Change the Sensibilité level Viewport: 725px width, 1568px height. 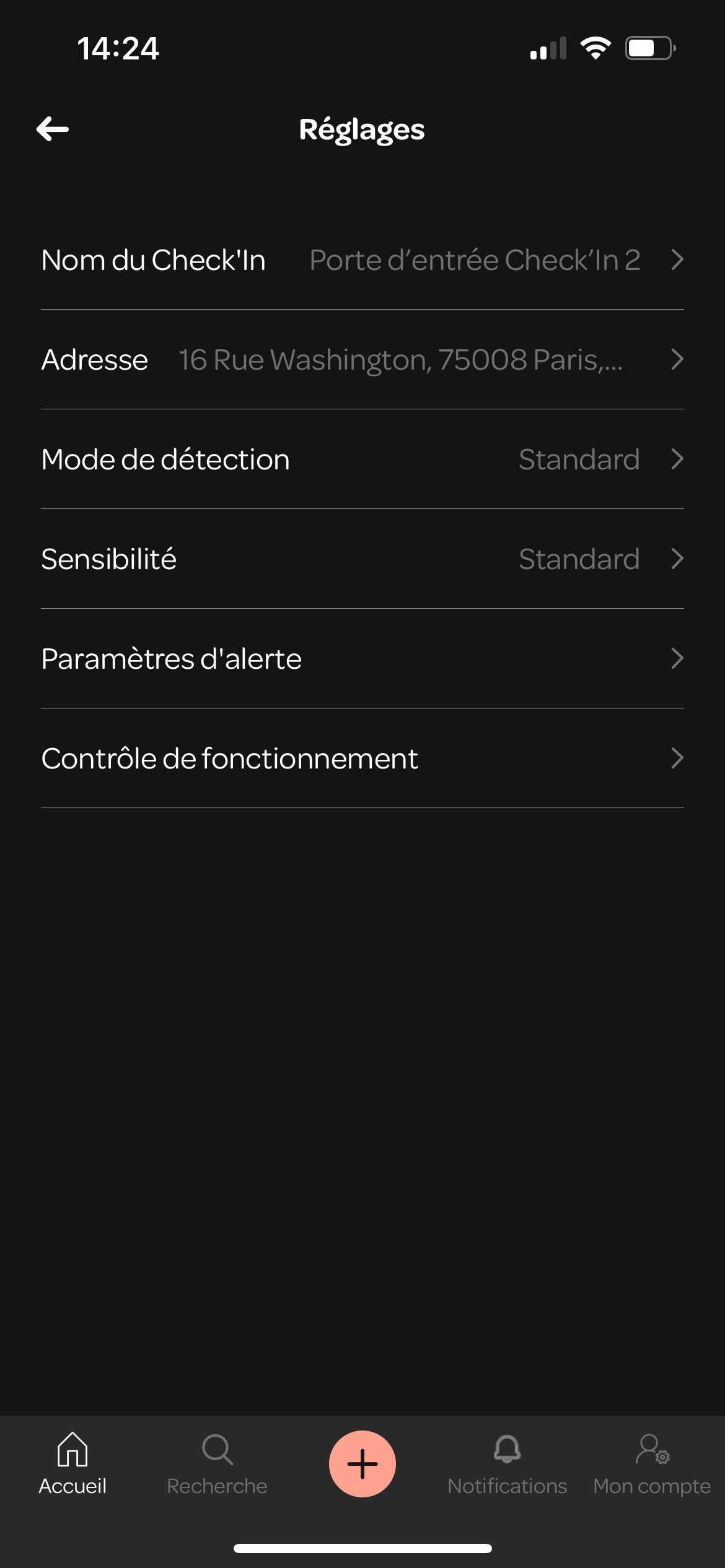coord(362,559)
